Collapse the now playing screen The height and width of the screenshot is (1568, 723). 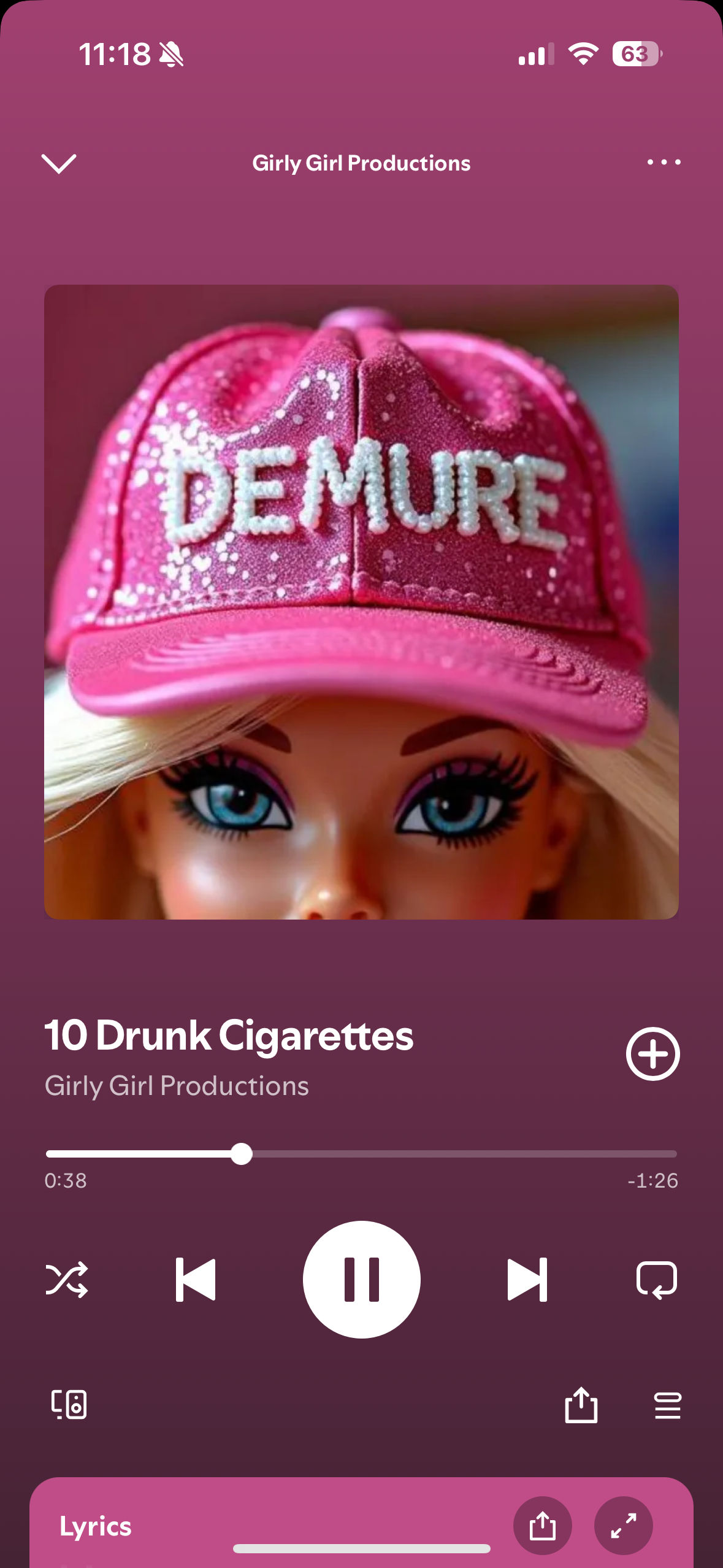(x=58, y=163)
